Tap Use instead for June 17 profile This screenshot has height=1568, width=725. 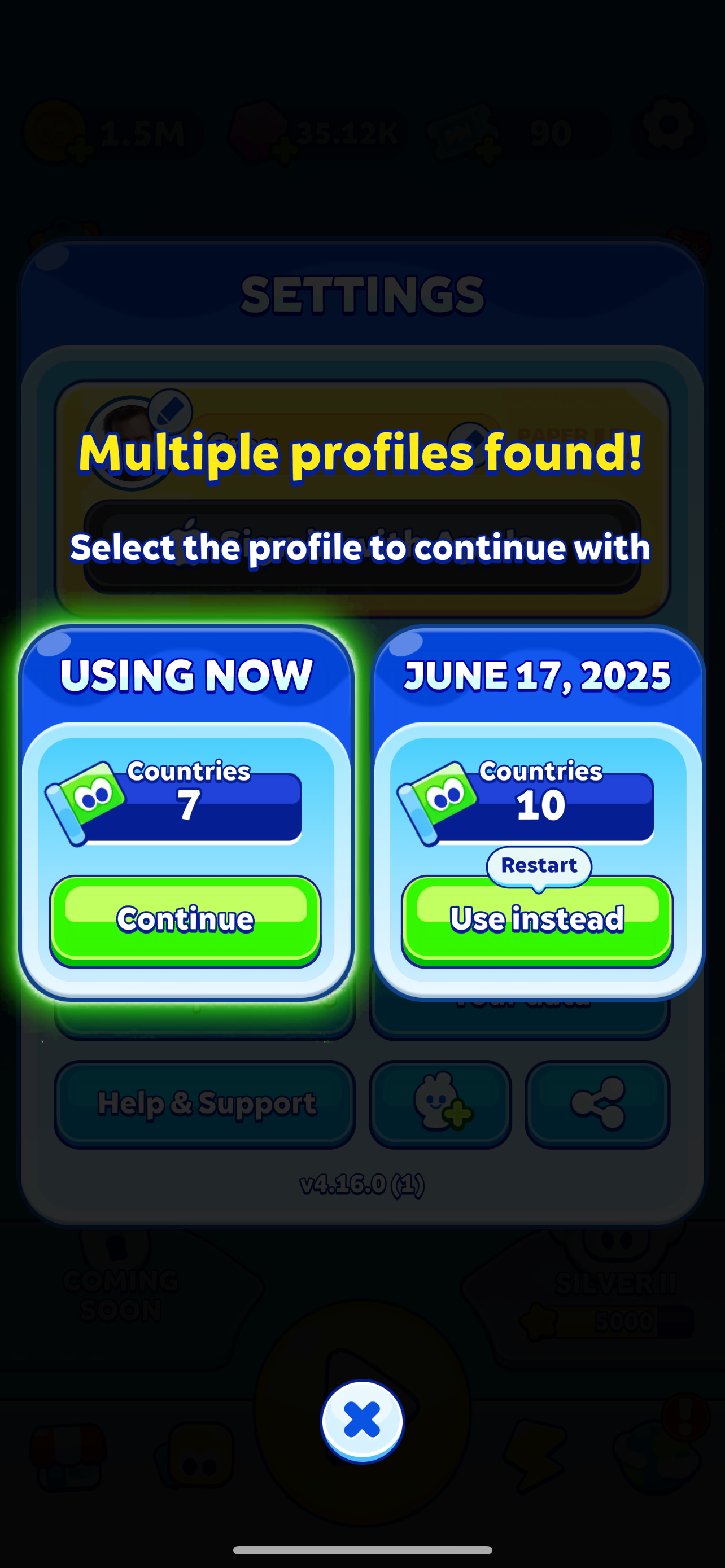[537, 919]
